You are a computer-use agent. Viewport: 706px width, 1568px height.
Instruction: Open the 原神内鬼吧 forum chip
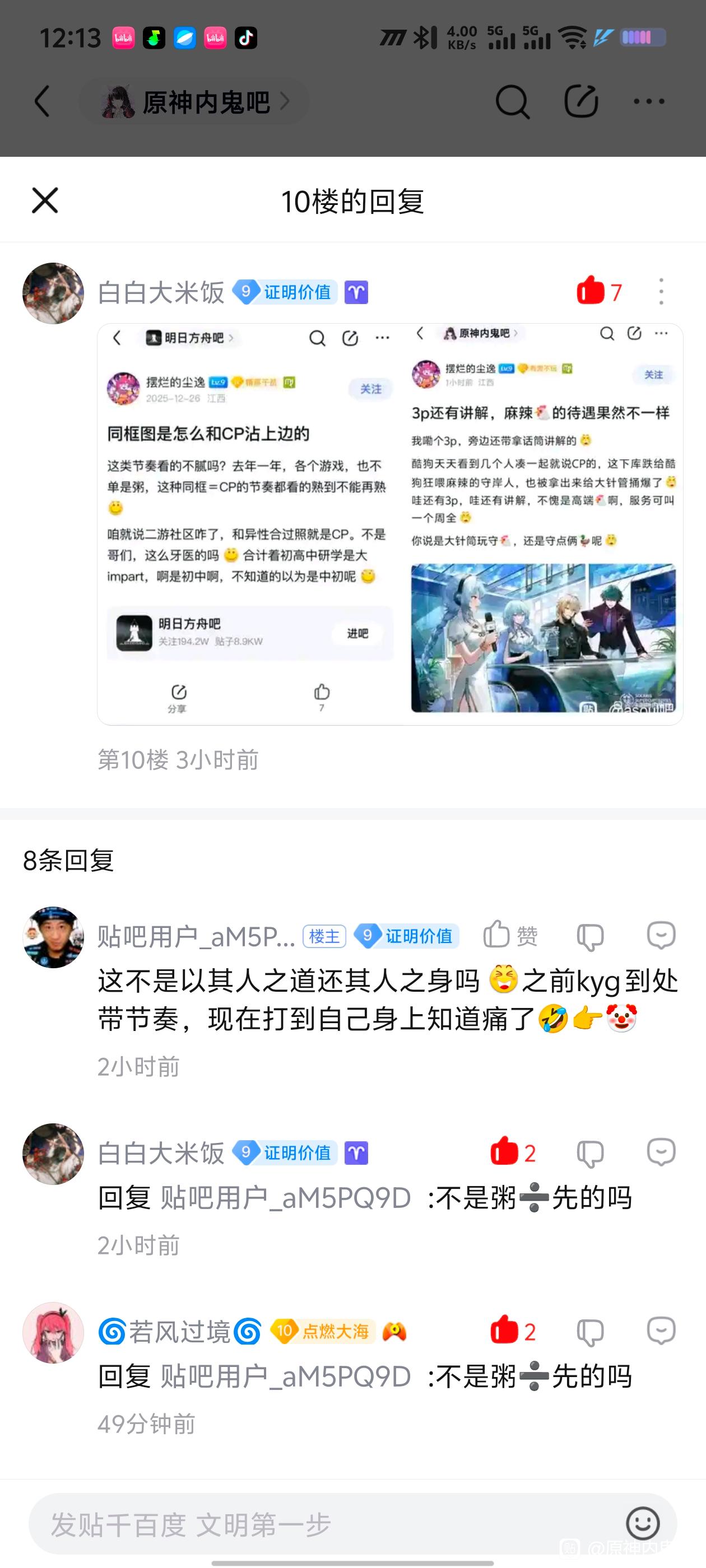click(195, 102)
